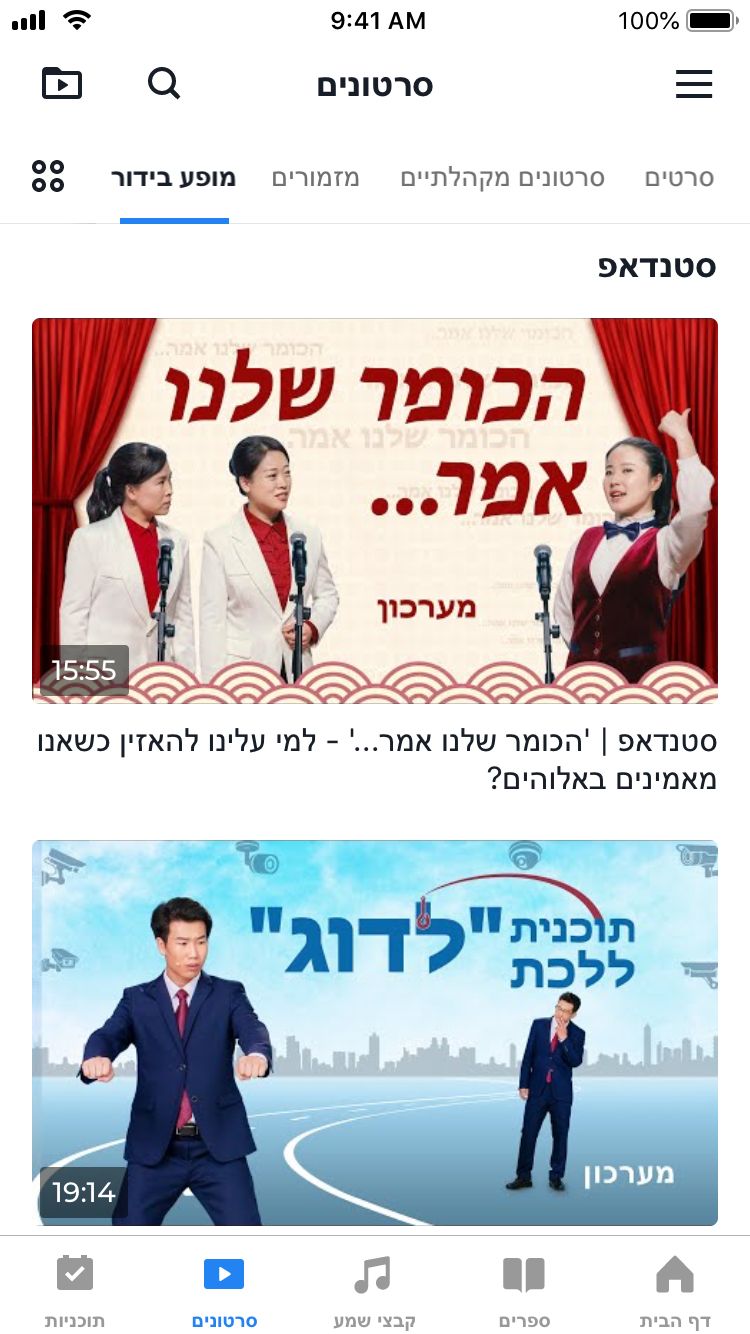Open the ספרים books tab

(x=524, y=1290)
